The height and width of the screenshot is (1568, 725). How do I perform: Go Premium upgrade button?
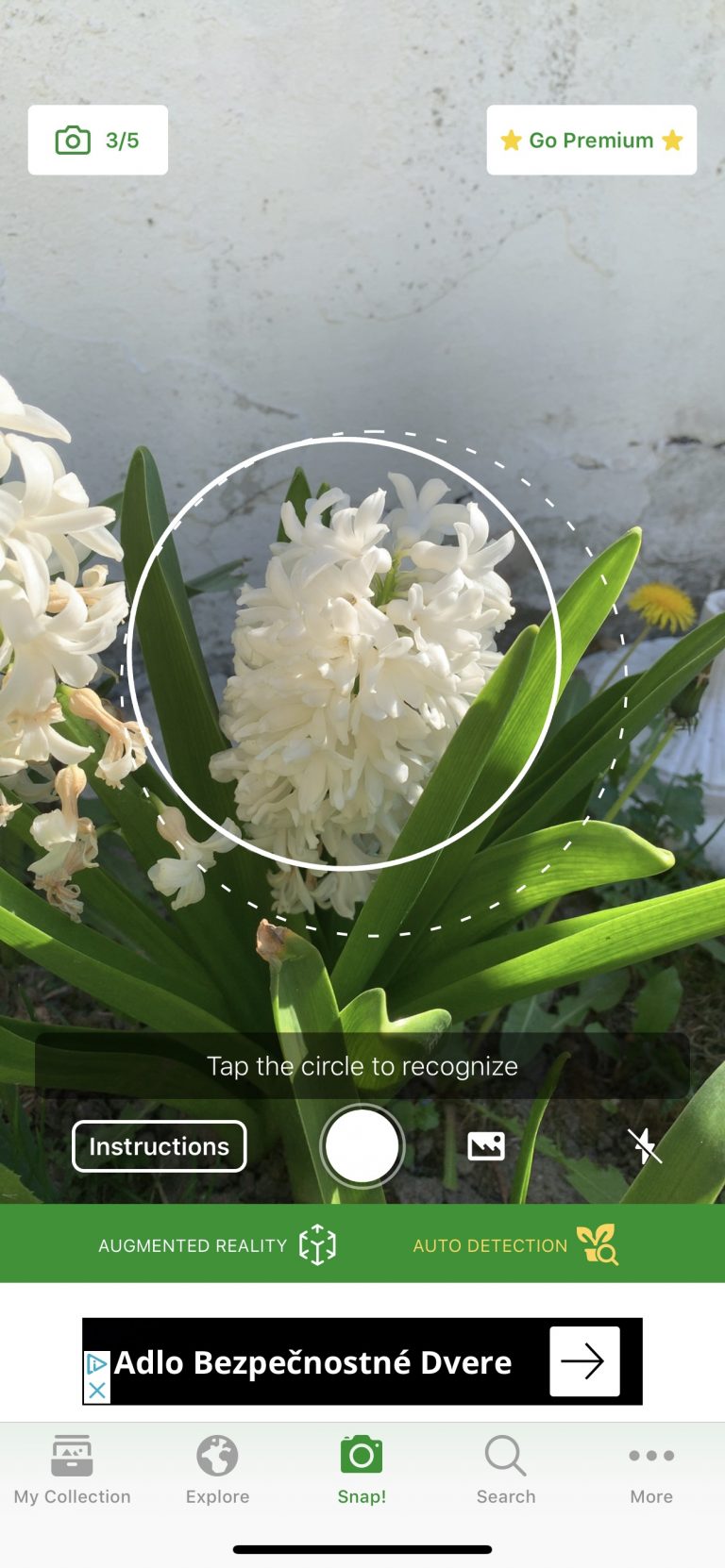591,141
